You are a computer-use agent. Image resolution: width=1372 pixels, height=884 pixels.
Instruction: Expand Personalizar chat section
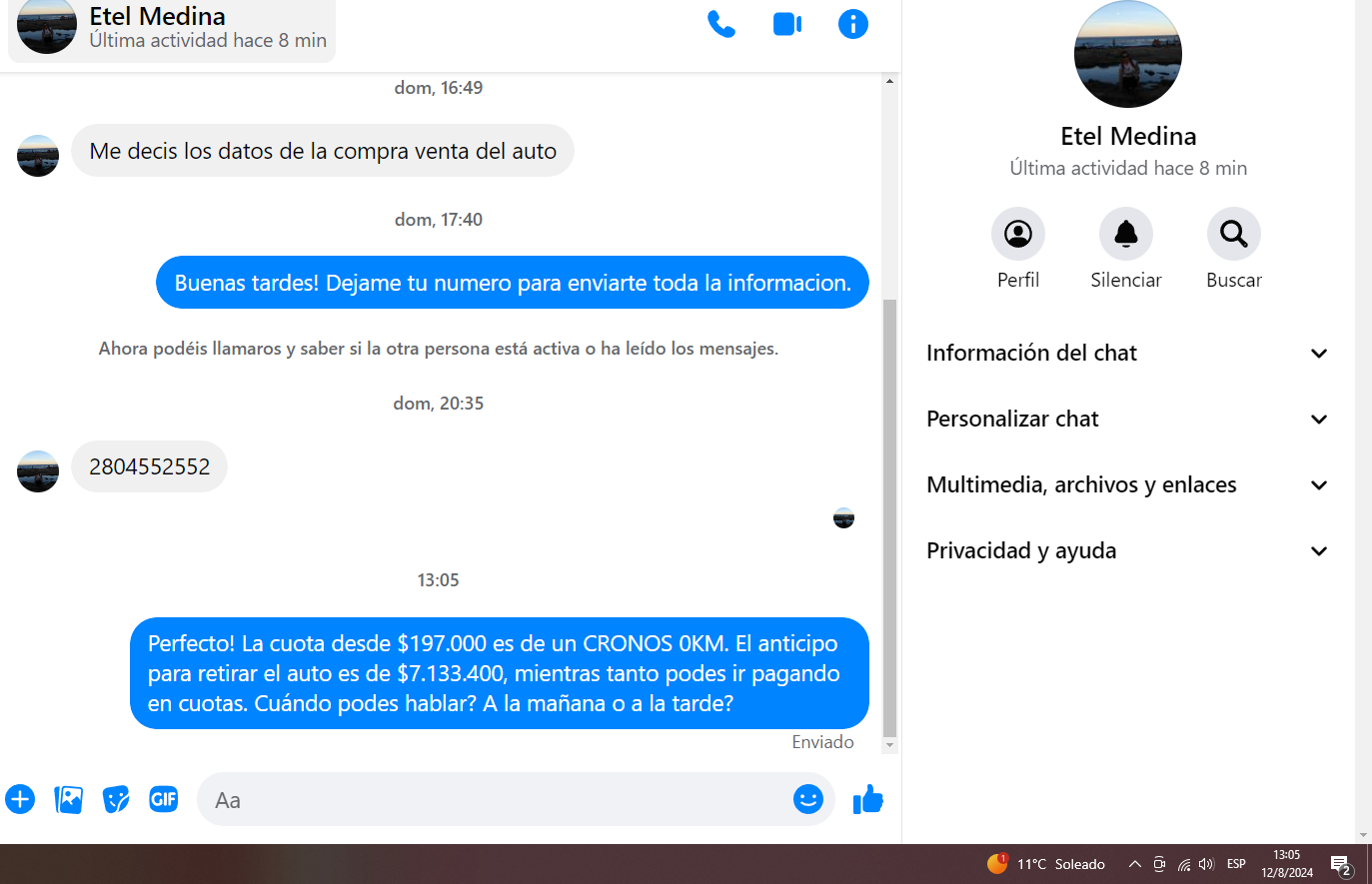coord(1127,419)
